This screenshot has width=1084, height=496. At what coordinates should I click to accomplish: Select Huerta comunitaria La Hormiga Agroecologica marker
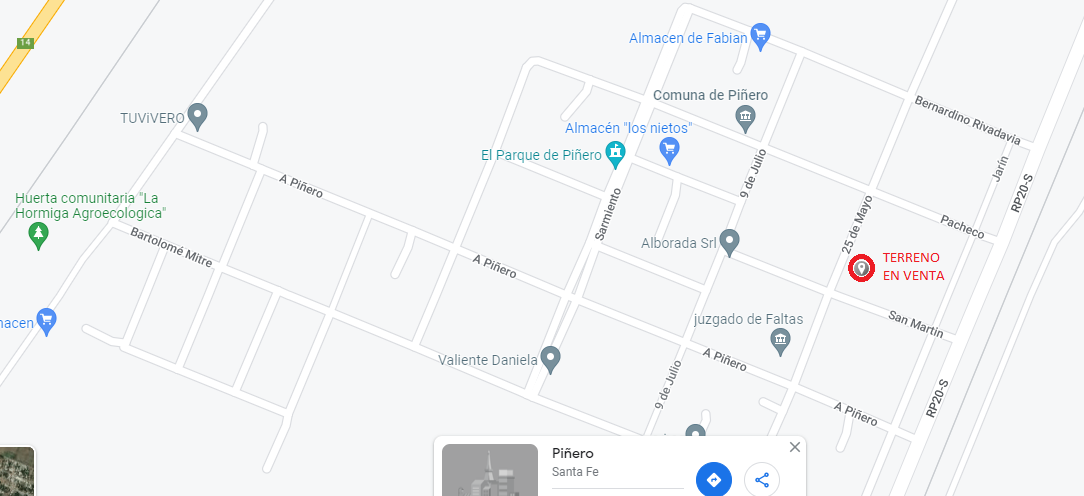[x=38, y=236]
